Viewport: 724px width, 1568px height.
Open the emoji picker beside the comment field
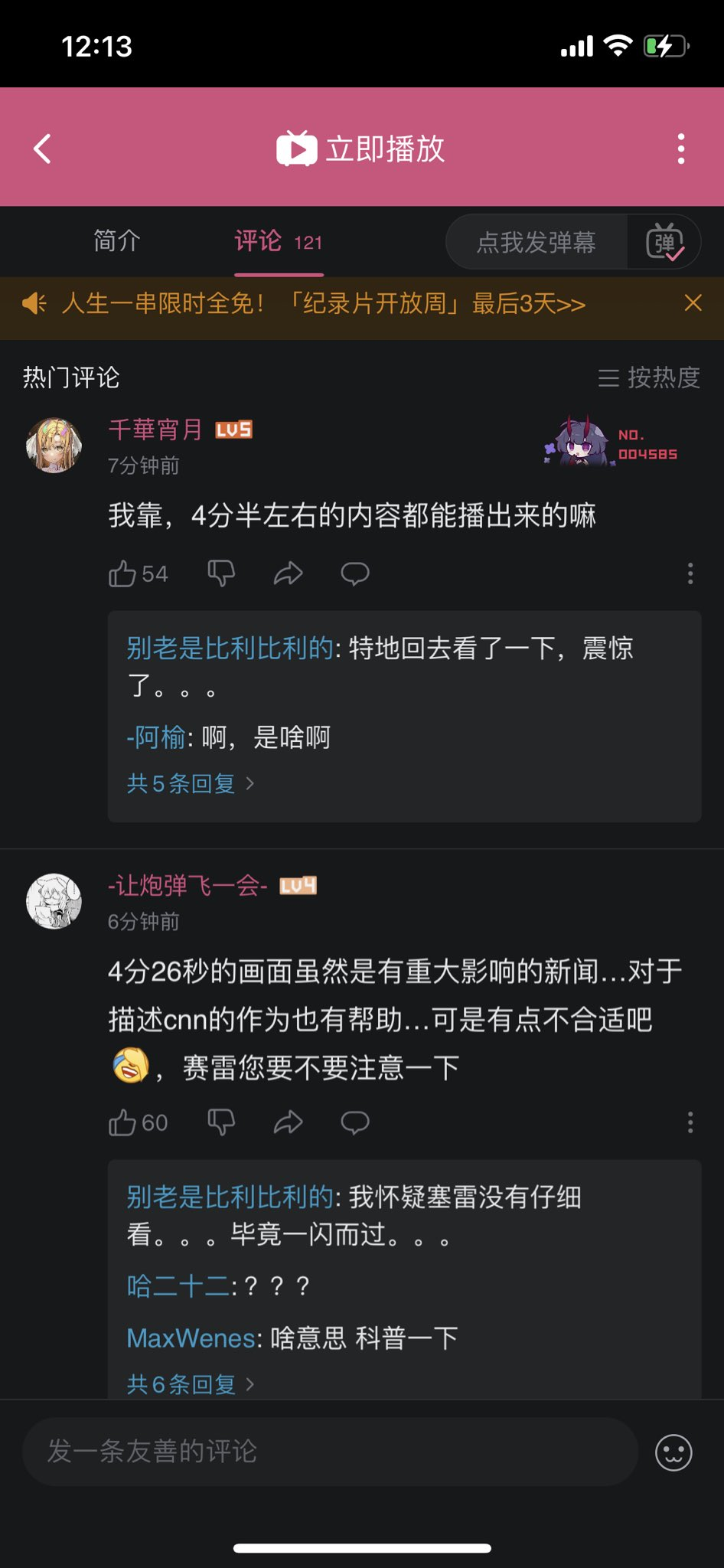(673, 1452)
